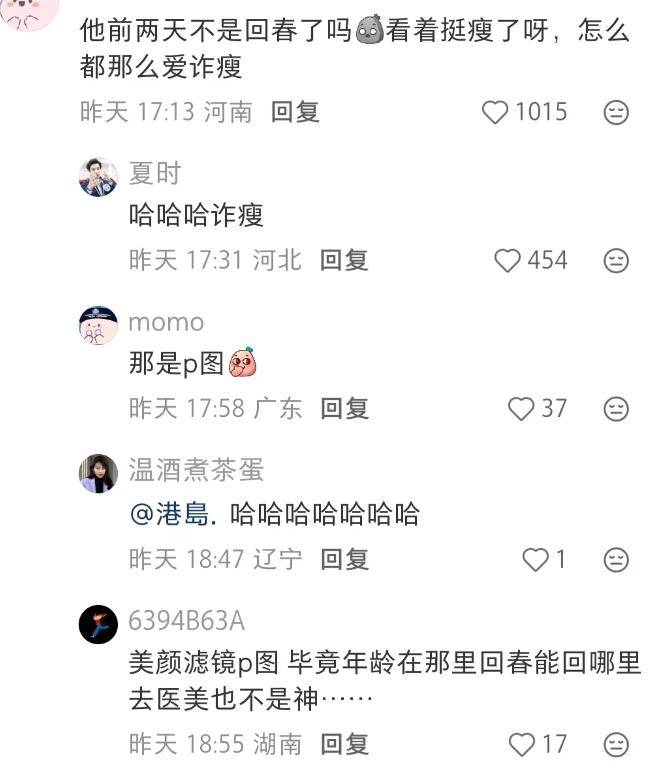Reply to momo's comment

tap(344, 409)
